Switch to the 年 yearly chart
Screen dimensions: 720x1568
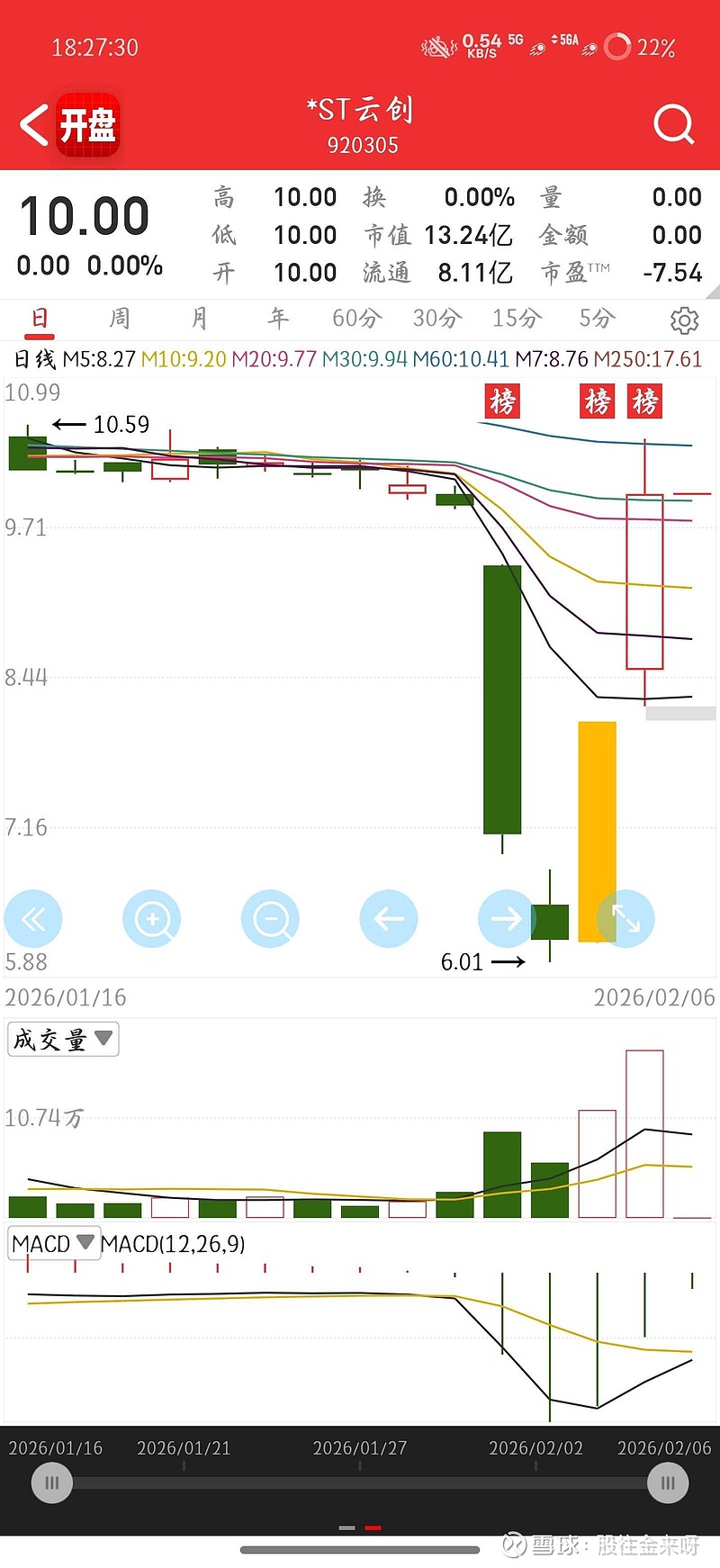(278, 319)
